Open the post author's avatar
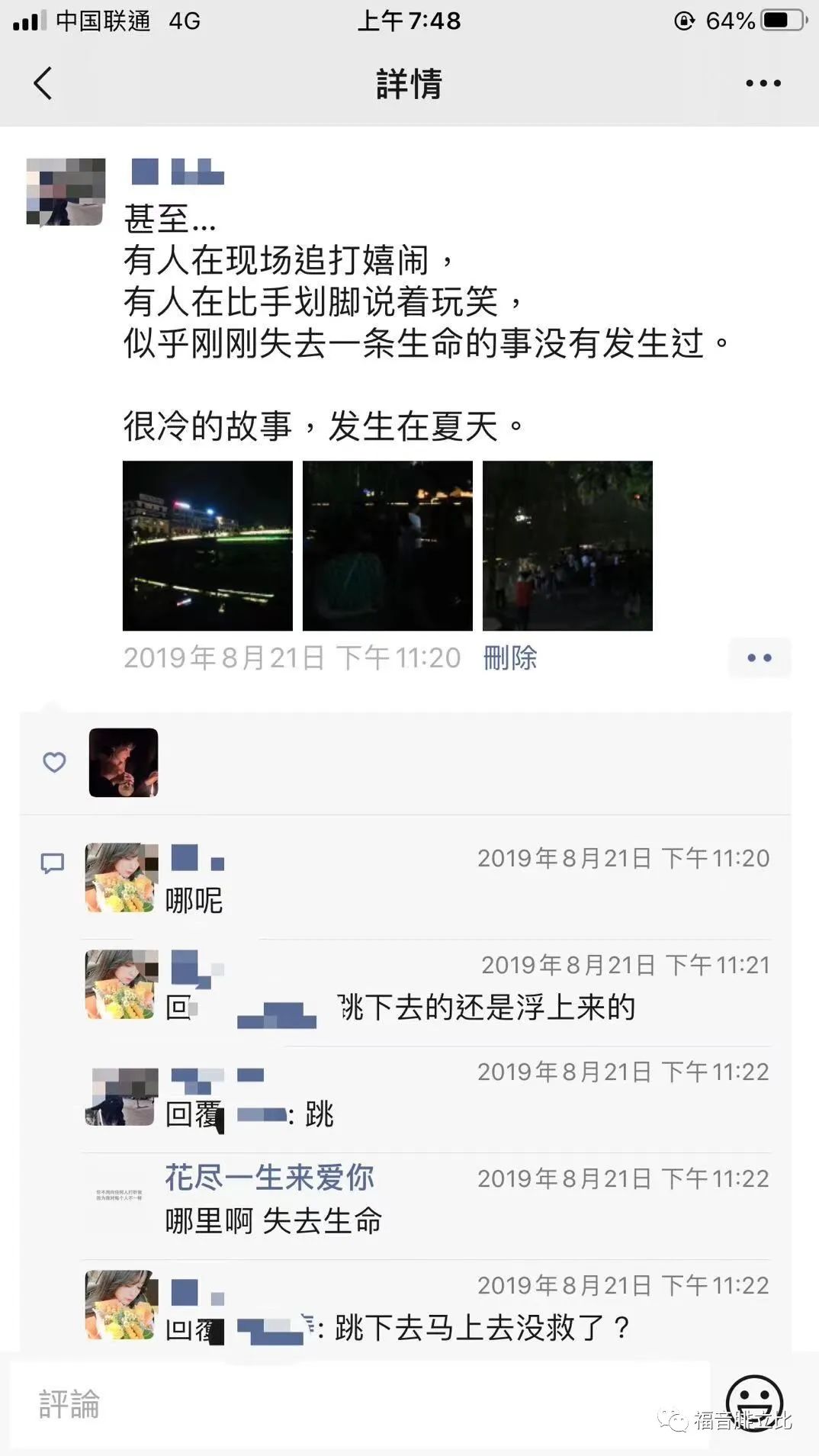Image resolution: width=819 pixels, height=1456 pixels. point(66,191)
